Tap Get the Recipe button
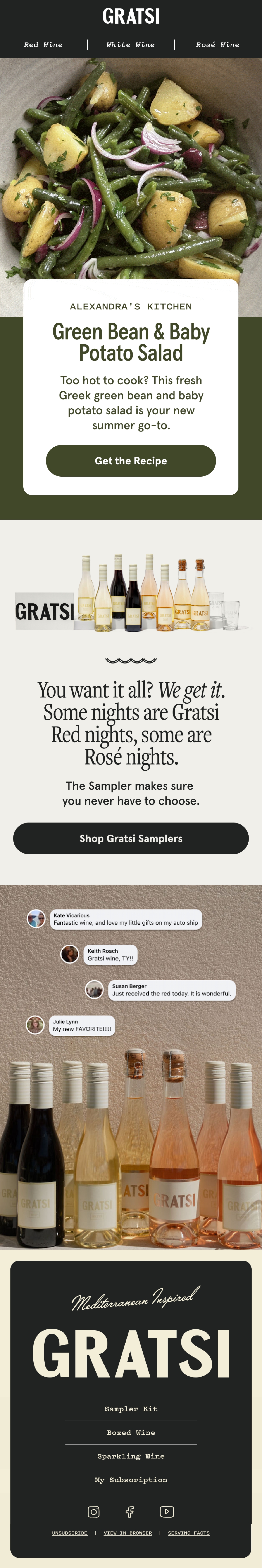Screen dimensions: 262x1568 tap(131, 461)
